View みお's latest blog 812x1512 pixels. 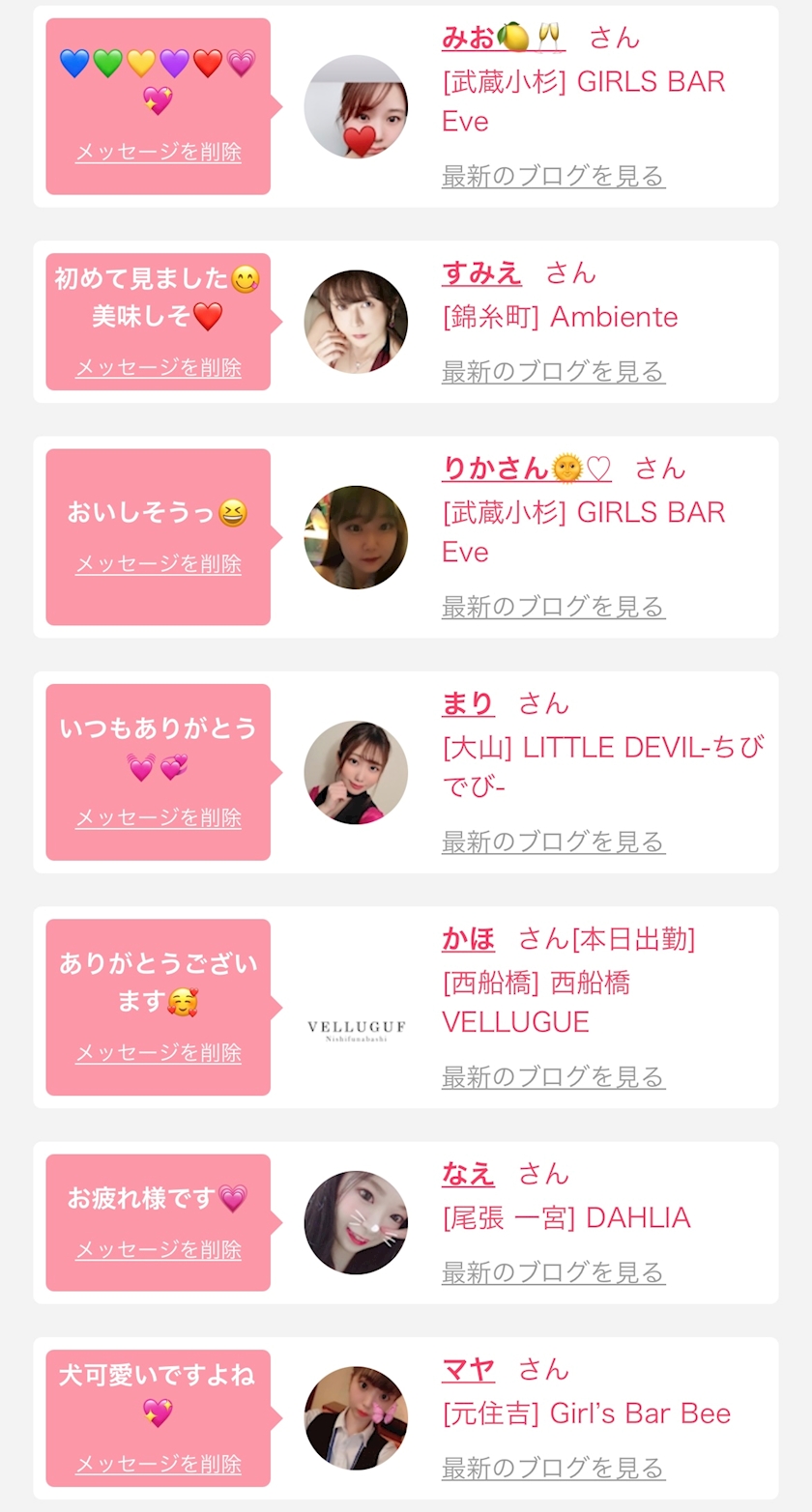point(553,176)
